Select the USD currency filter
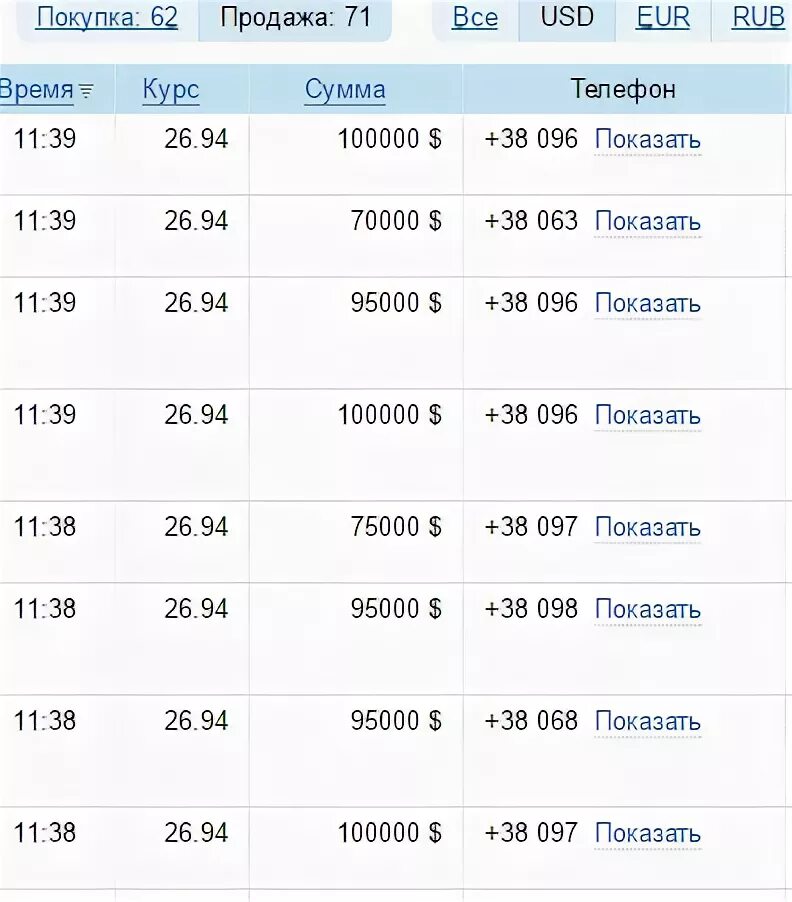 tap(567, 17)
